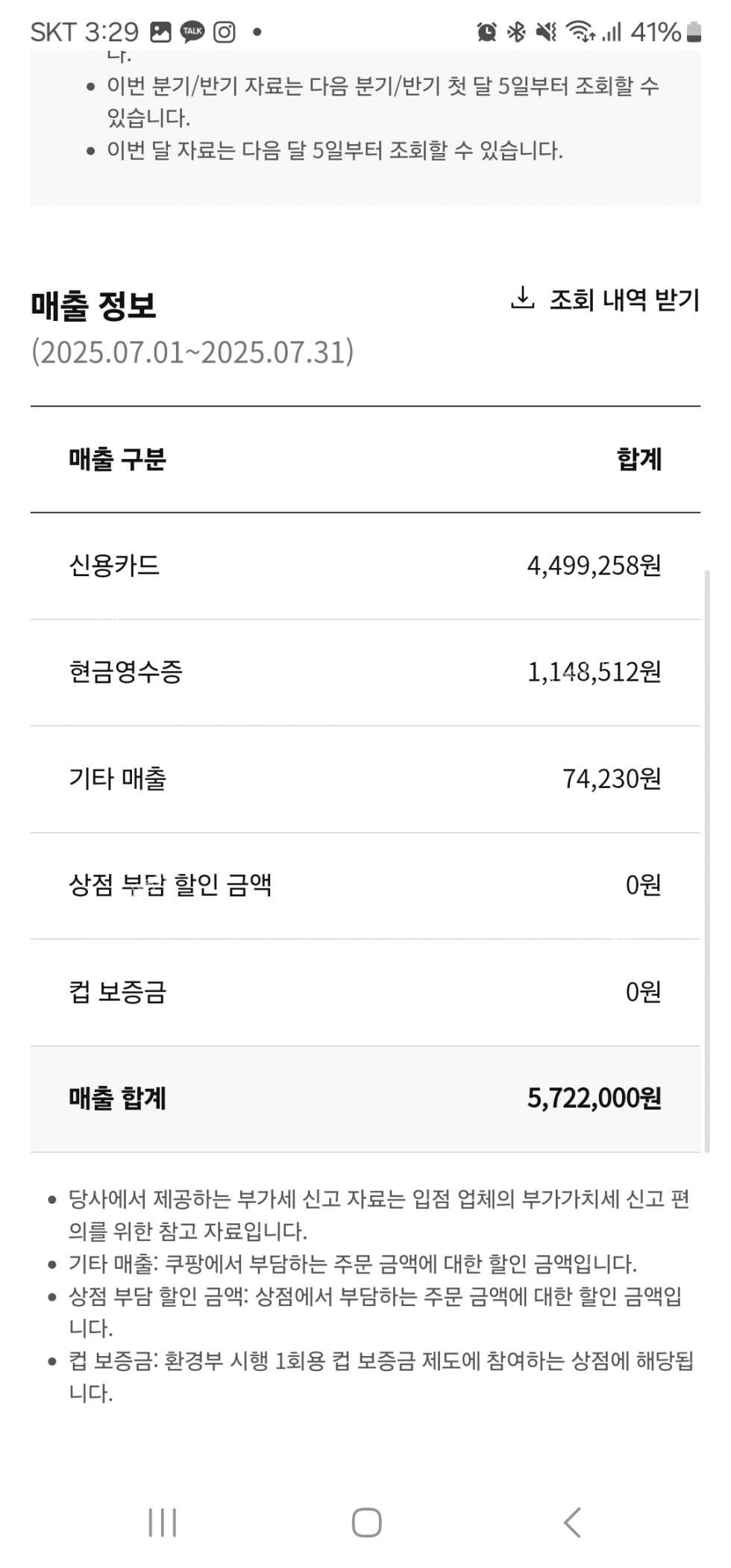
Task: Go back with the system back button
Action: (571, 1522)
